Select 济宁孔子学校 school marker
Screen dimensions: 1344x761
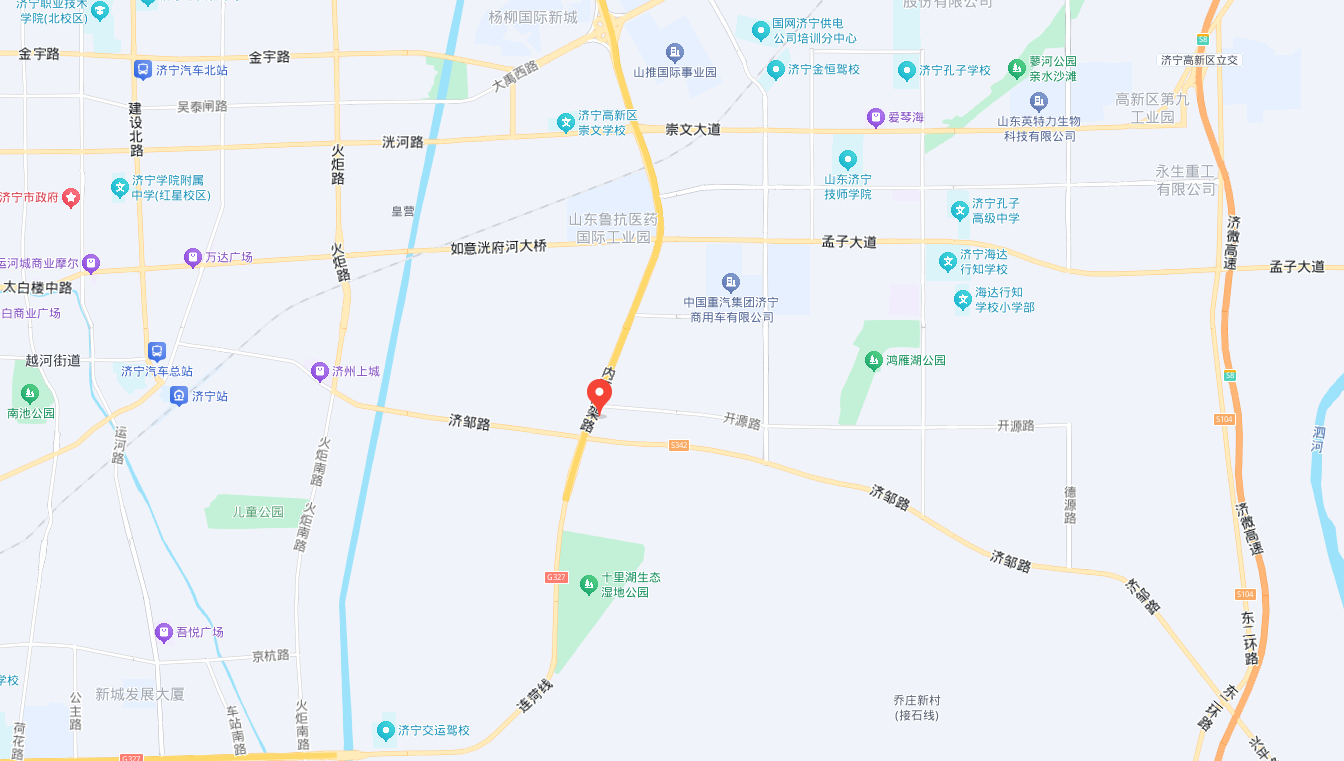[x=906, y=70]
